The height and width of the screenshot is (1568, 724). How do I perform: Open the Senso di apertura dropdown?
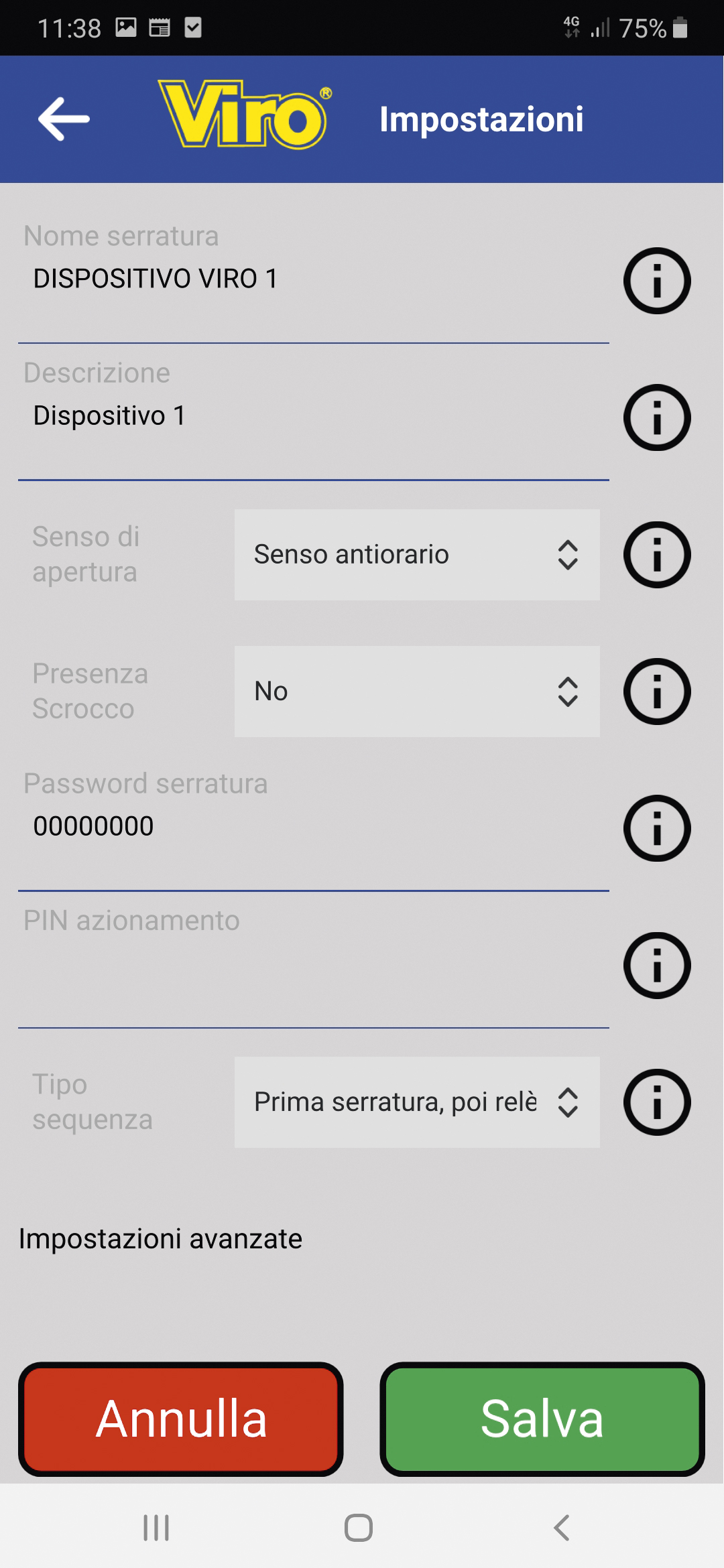tap(417, 555)
